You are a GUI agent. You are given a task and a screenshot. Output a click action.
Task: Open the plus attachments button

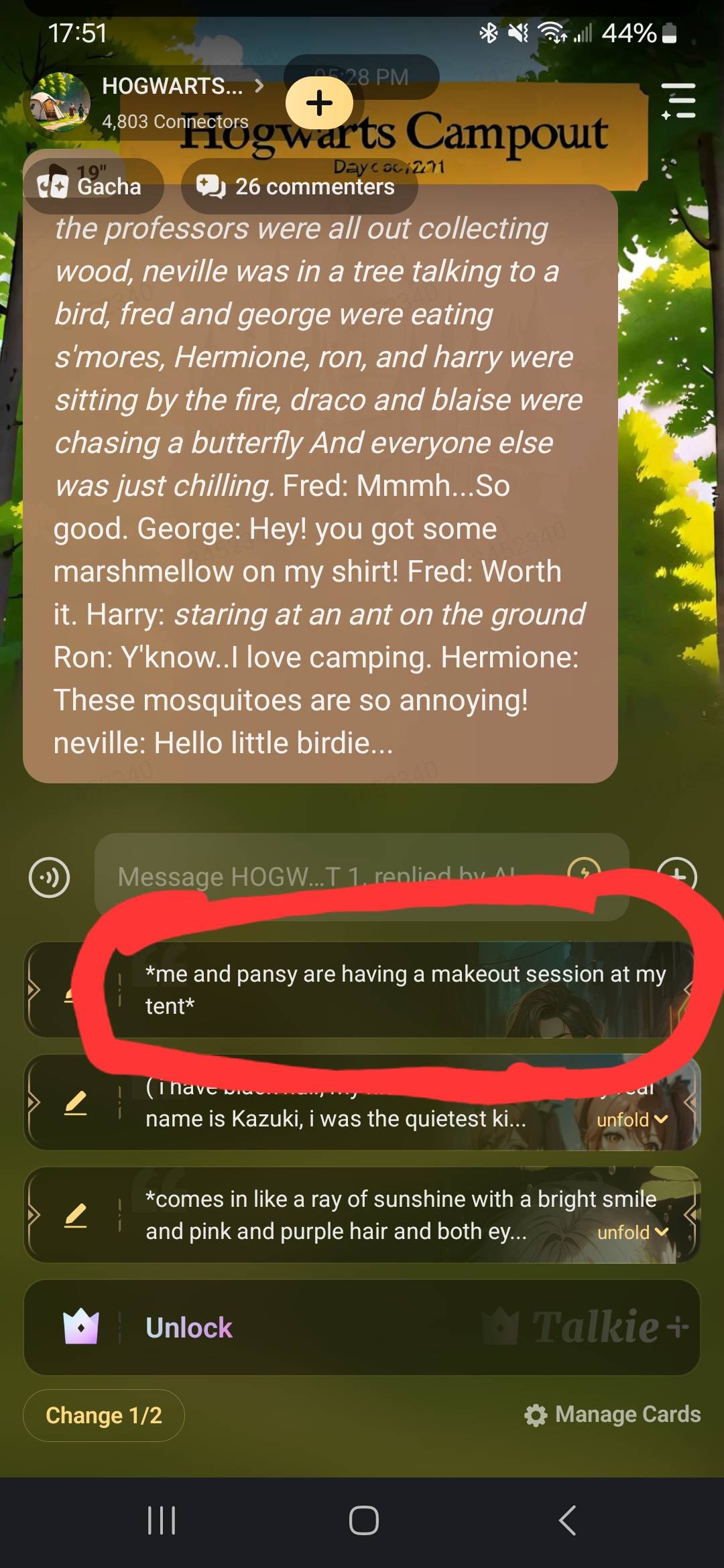tap(677, 875)
